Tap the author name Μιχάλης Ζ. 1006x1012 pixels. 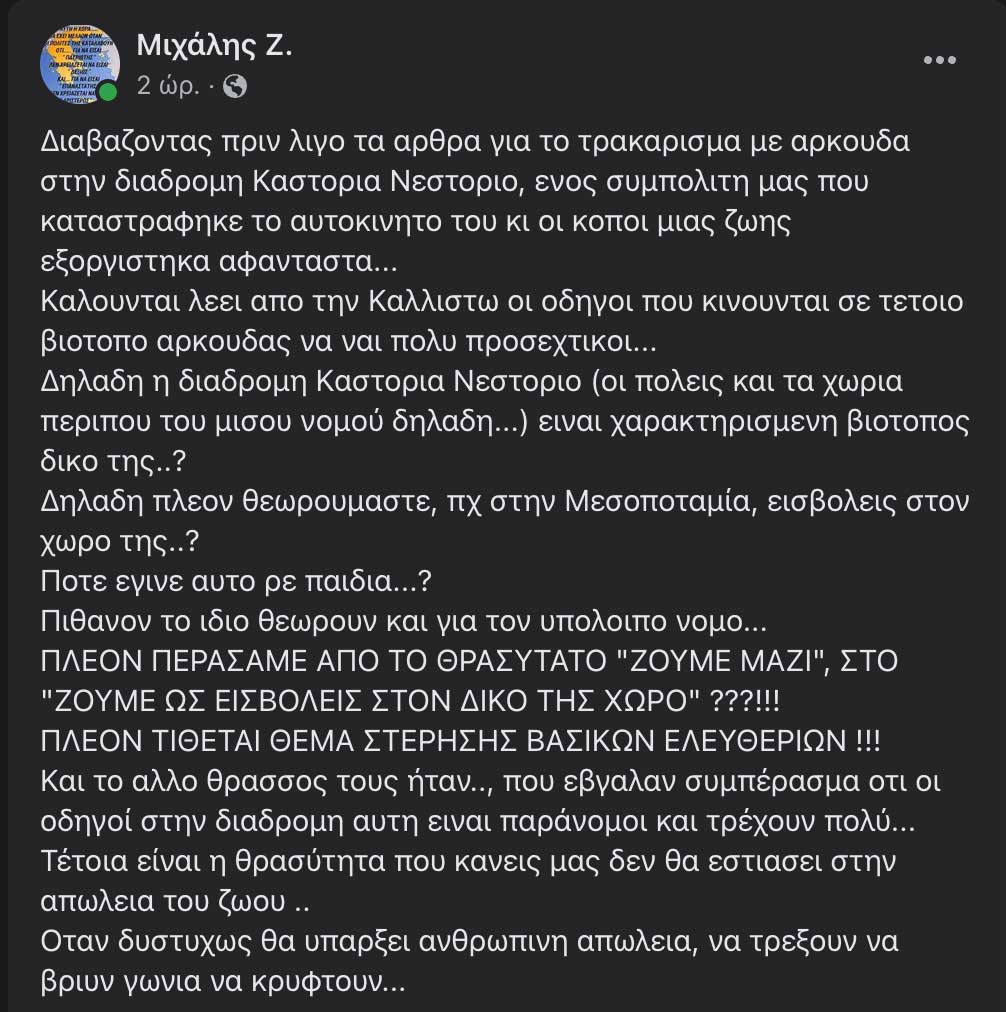tap(214, 45)
